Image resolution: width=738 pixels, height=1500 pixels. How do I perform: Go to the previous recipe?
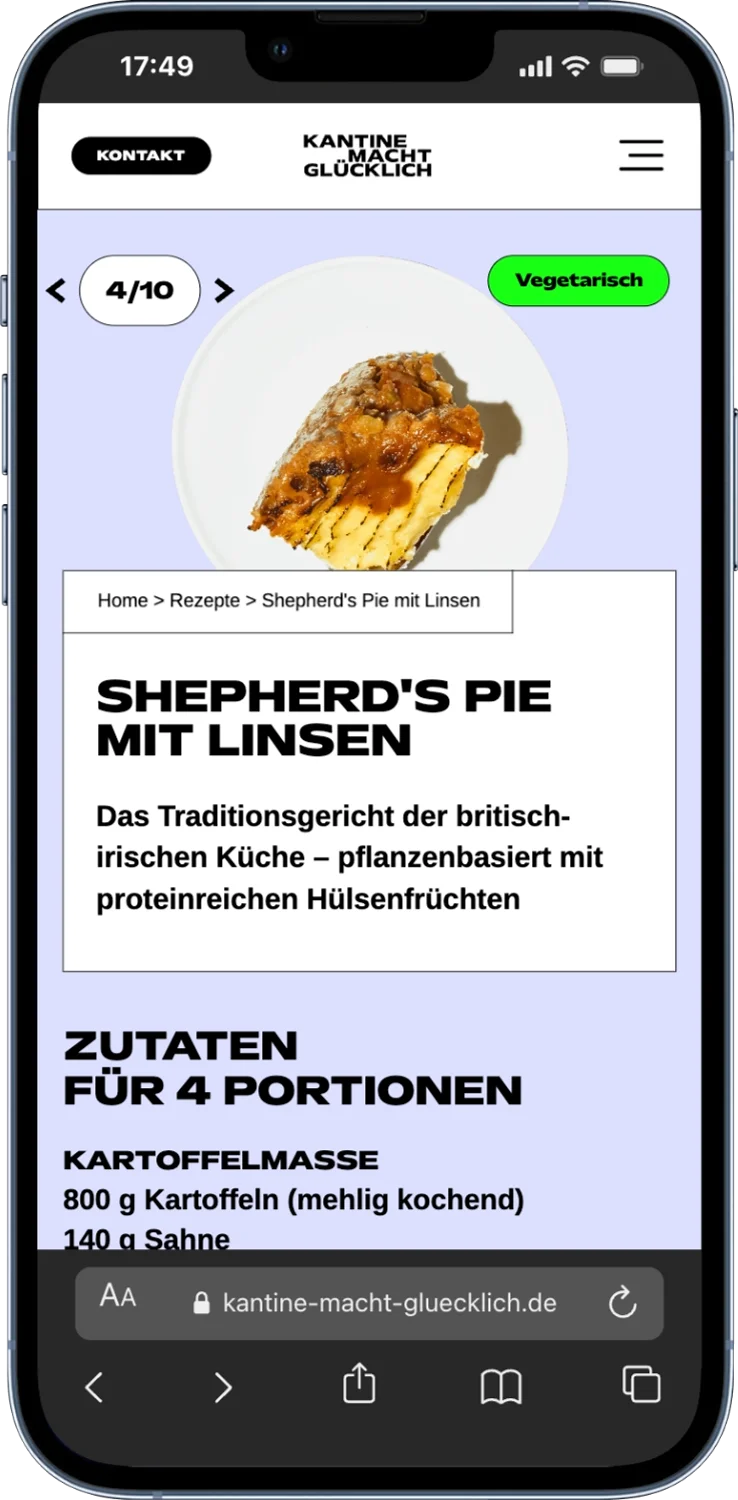click(x=56, y=291)
